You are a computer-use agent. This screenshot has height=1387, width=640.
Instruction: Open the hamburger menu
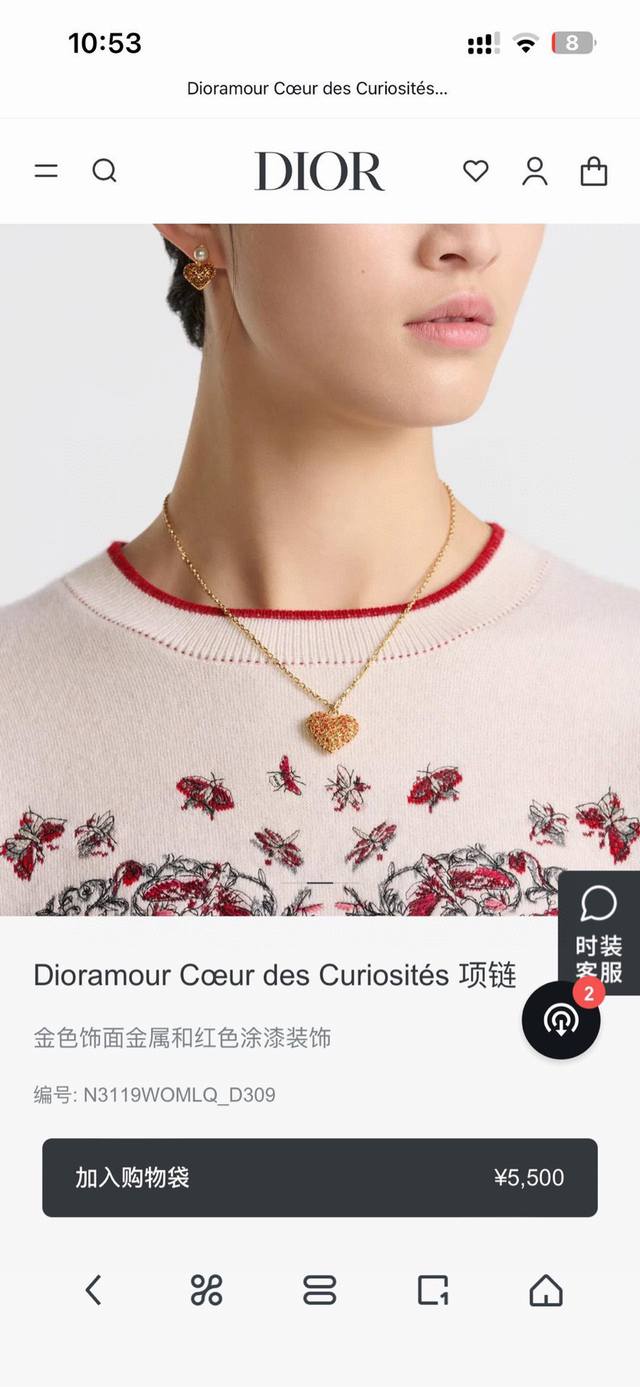[x=46, y=171]
